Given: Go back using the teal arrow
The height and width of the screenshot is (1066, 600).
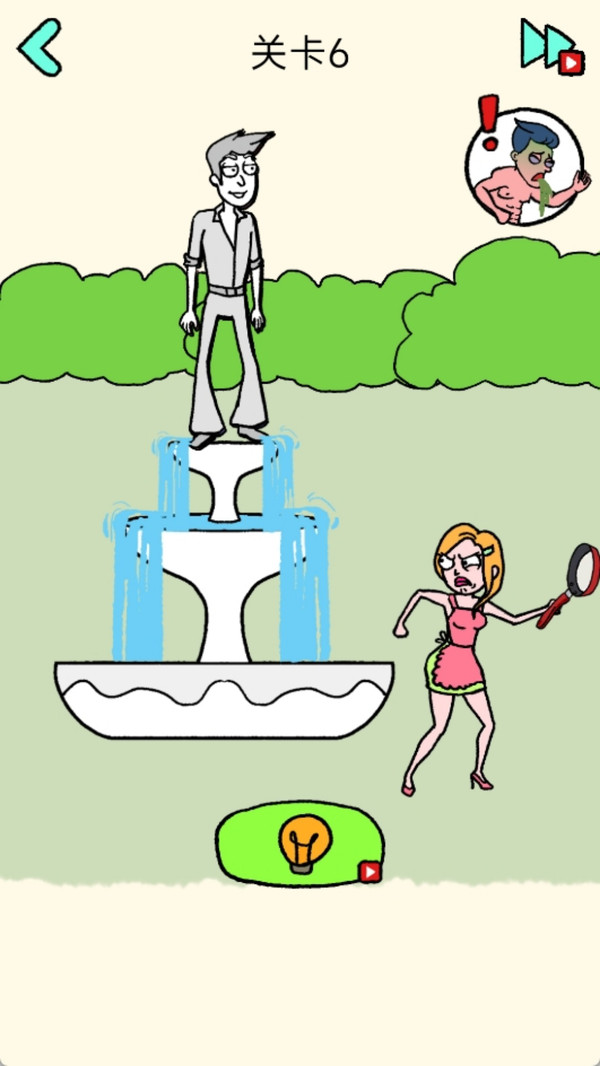Looking at the screenshot, I should click(x=40, y=47).
